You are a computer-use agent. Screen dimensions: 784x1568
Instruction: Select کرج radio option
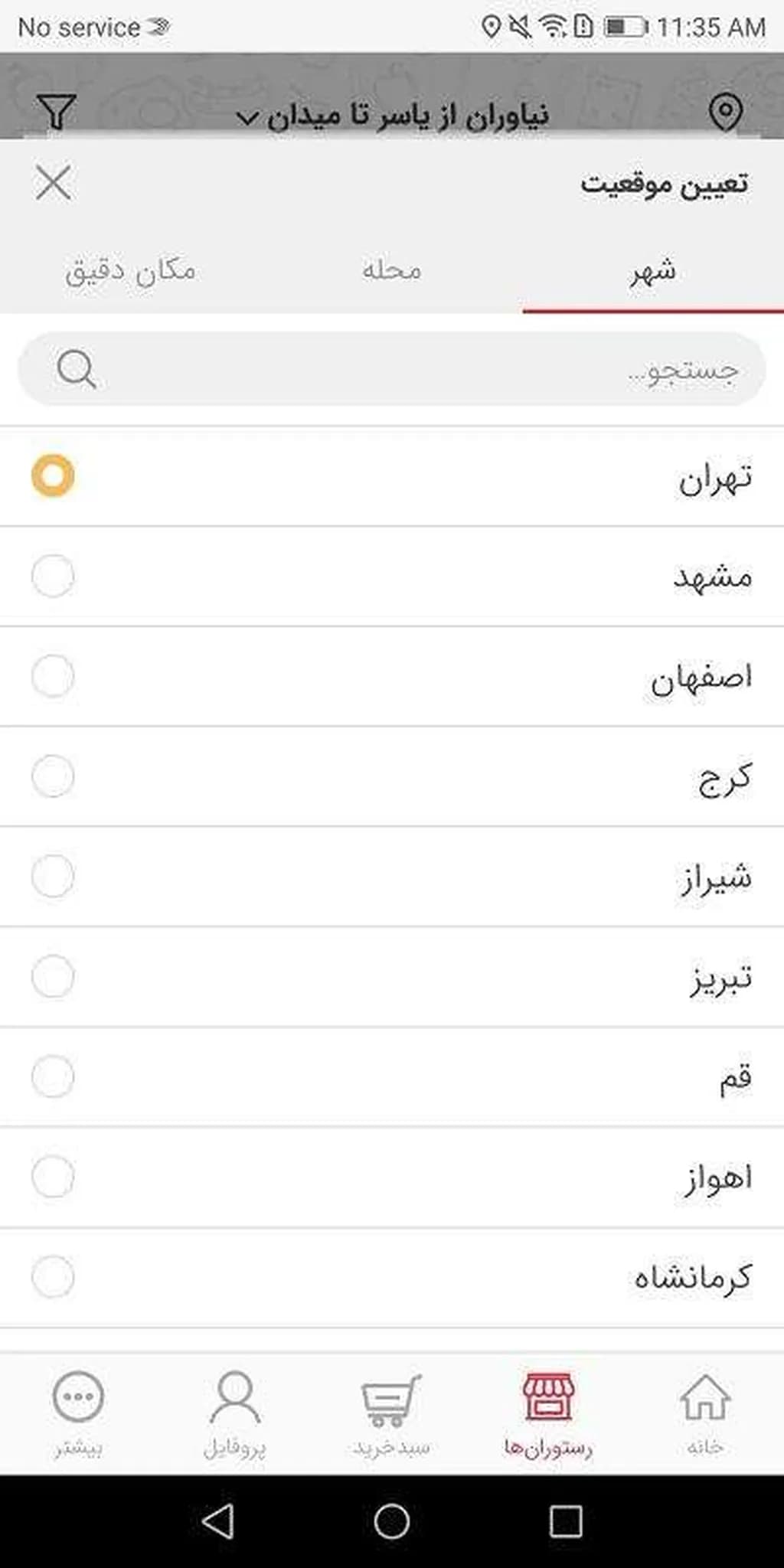[53, 776]
